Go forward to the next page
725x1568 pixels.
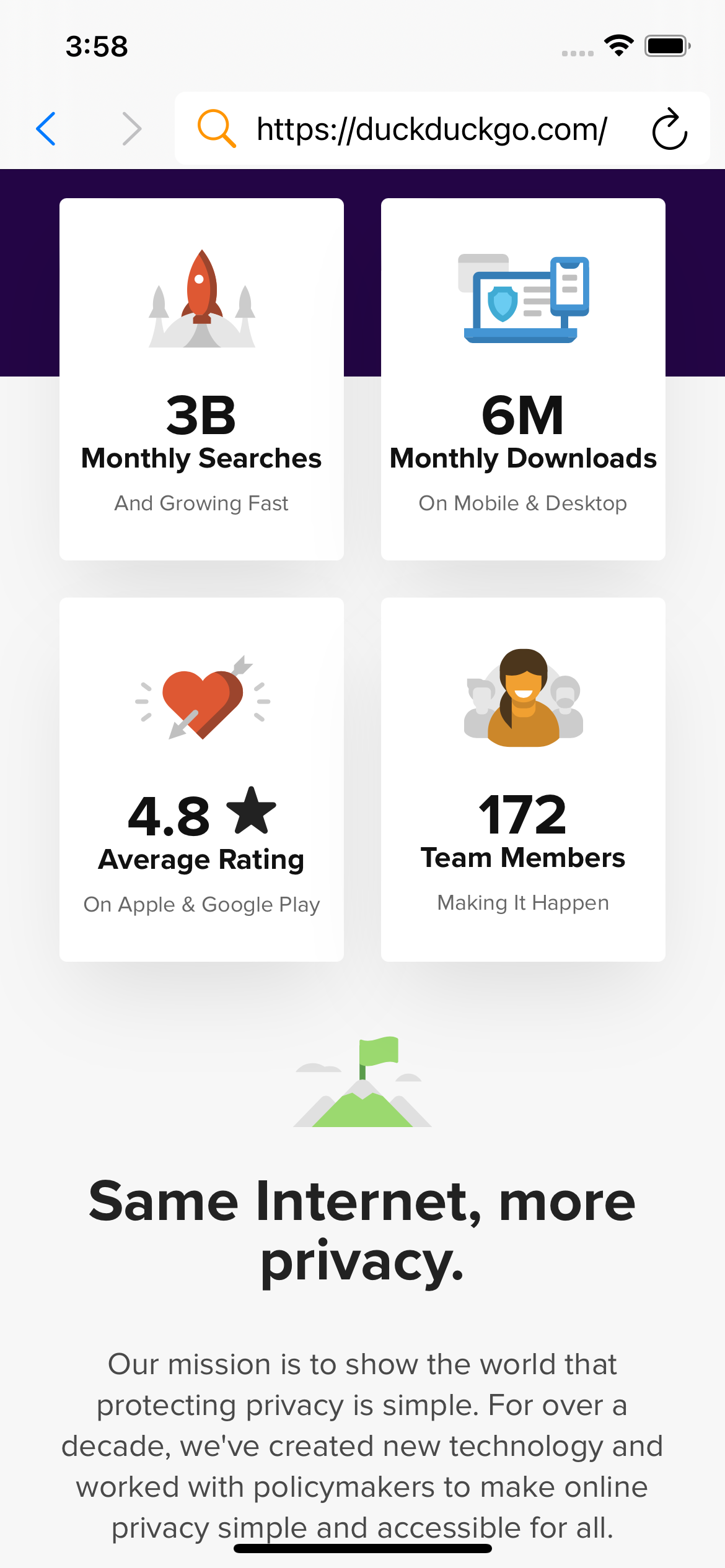point(131,129)
